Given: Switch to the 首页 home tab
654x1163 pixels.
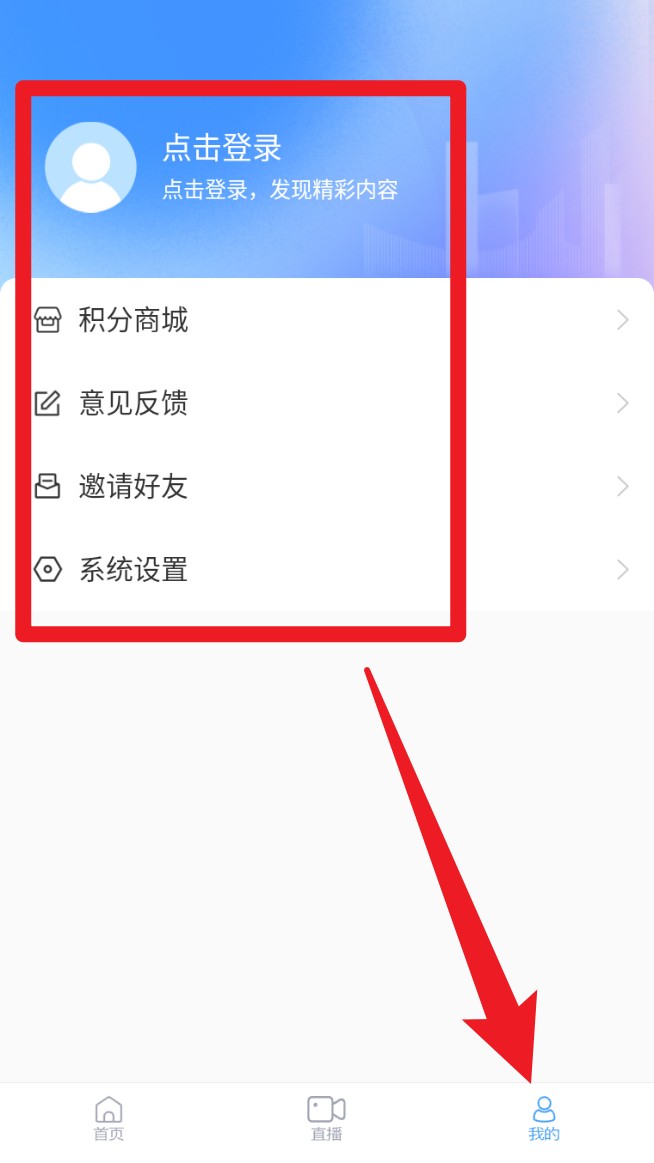Looking at the screenshot, I should 108,1118.
